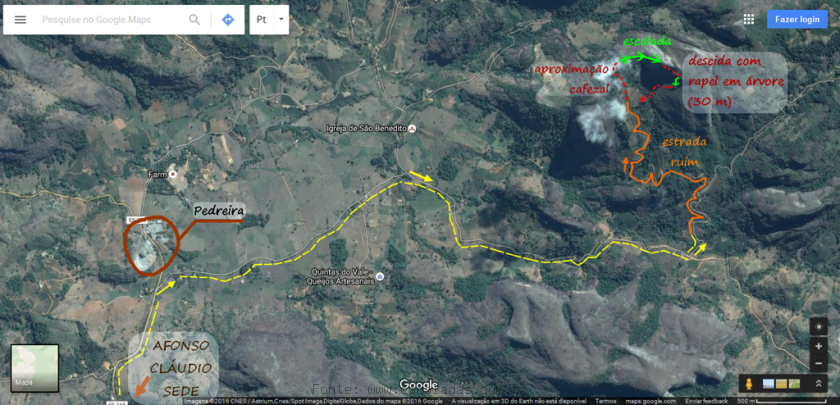The width and height of the screenshot is (840, 405).
Task: Tap the search magnifier icon
Action: (194, 19)
